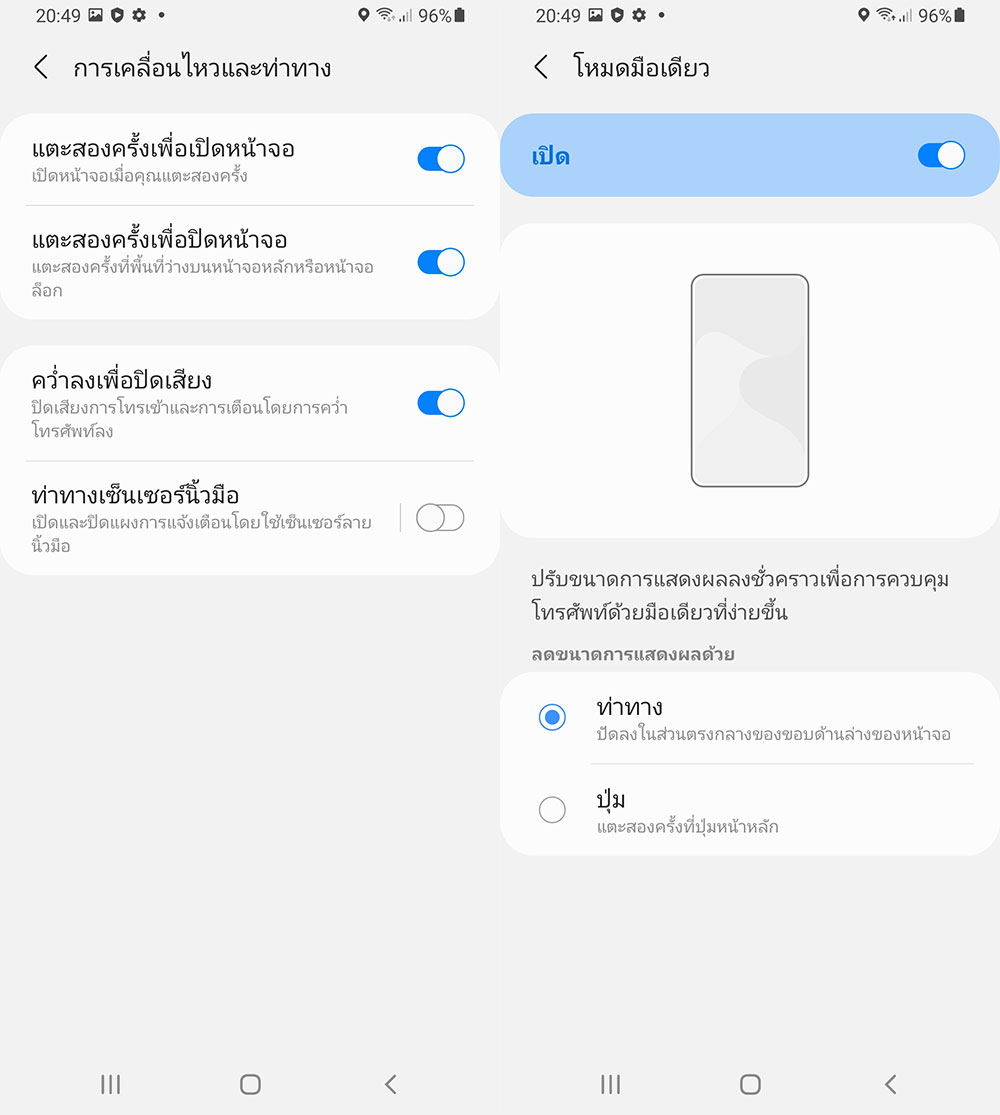
Task: Enable the ท่าทางเซ็นเซอร์นิ้วมือ switch
Action: (x=441, y=518)
